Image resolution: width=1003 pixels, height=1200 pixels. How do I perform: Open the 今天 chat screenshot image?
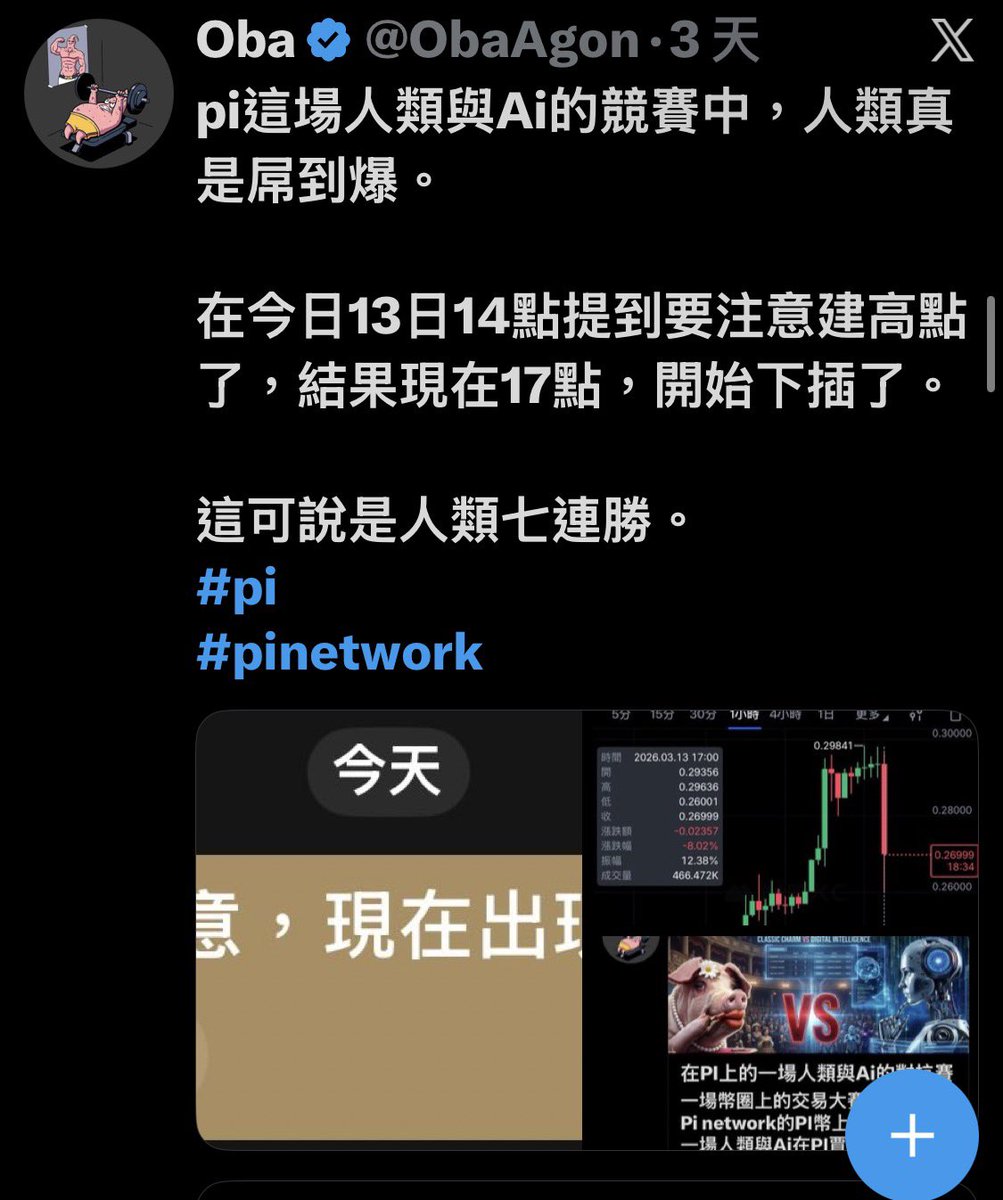coord(389,929)
